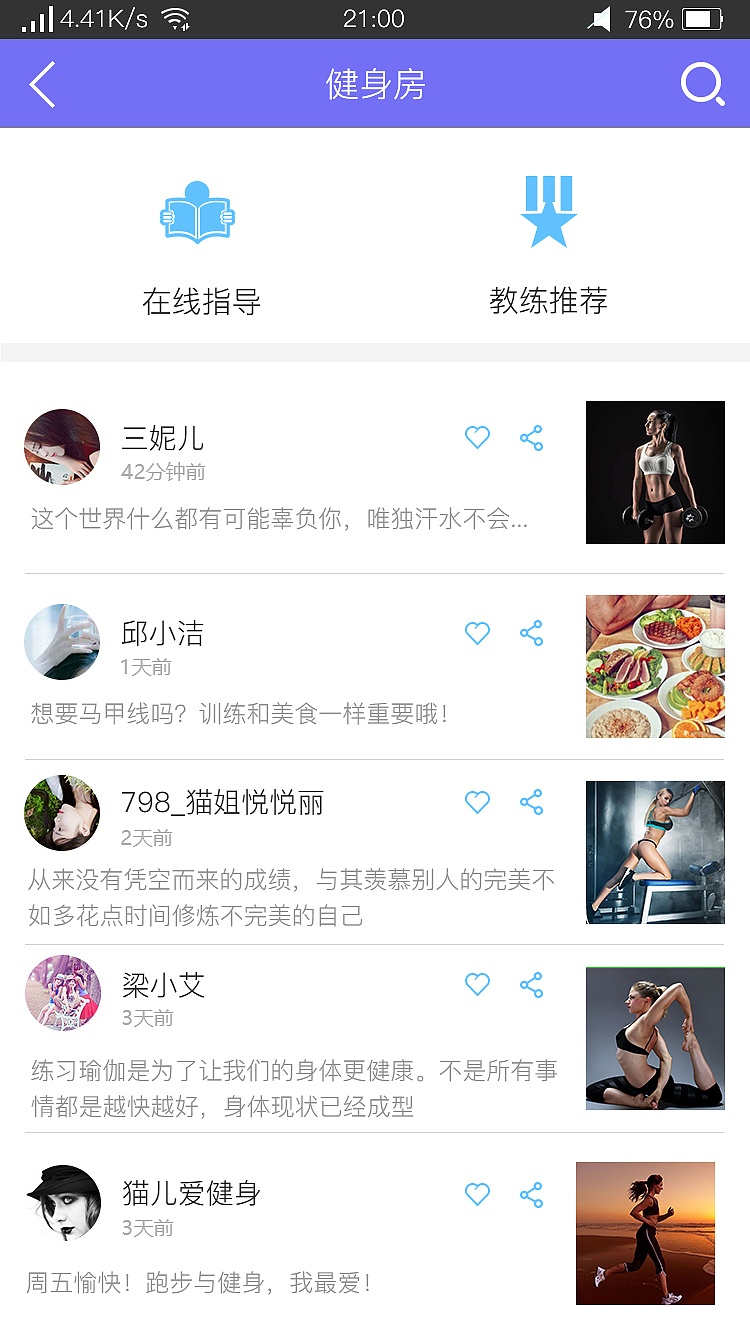Viewport: 750px width, 1334px height.
Task: Like 梁小艾's yoga post
Action: coord(477,984)
